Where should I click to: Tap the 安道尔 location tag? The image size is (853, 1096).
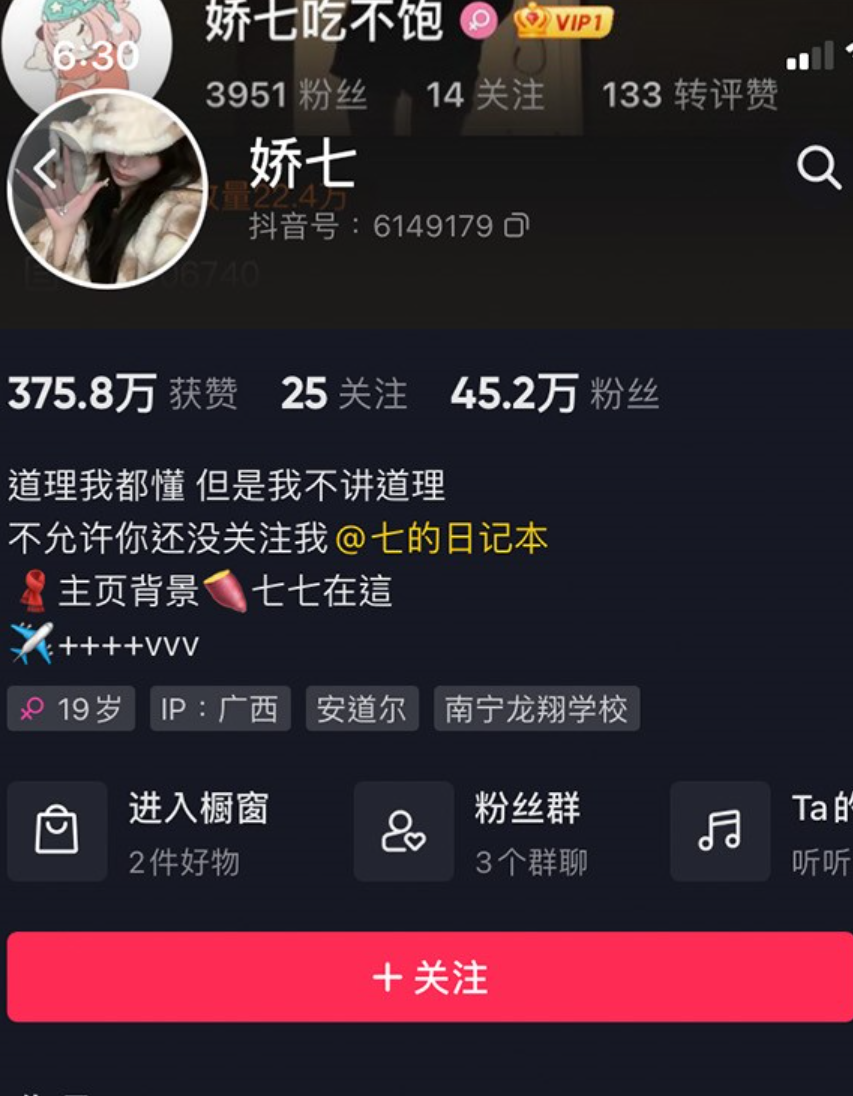tap(361, 709)
